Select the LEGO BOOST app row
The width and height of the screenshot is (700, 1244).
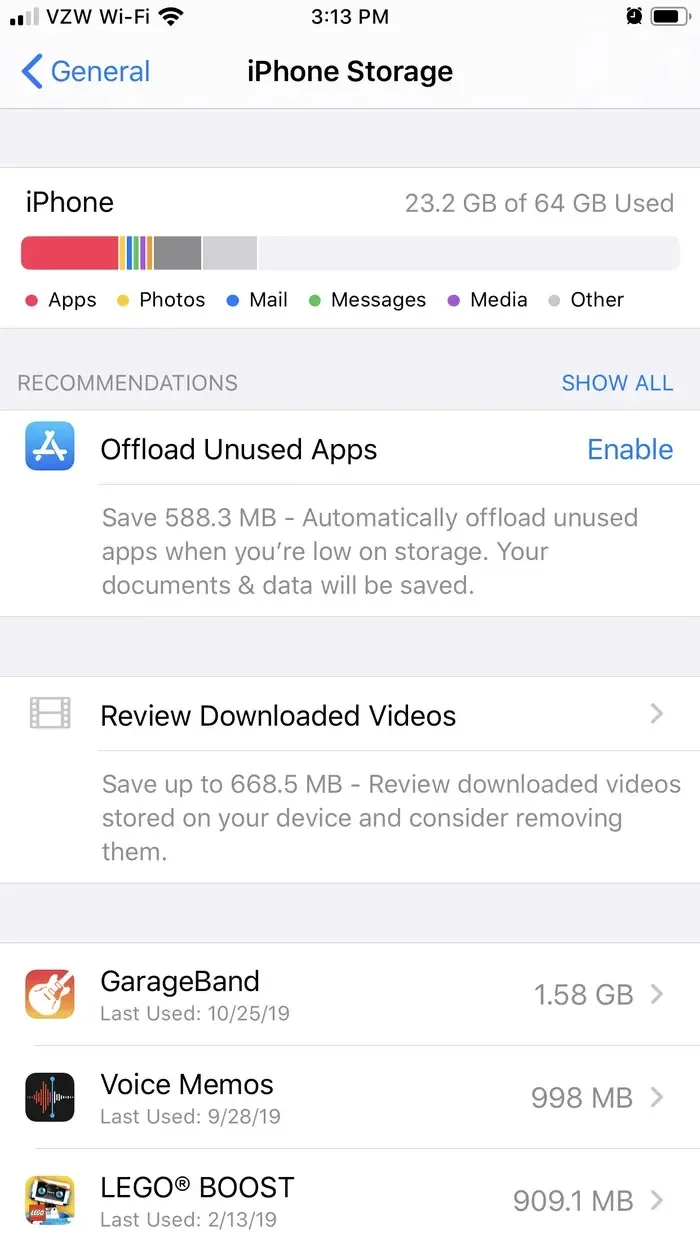[350, 1200]
